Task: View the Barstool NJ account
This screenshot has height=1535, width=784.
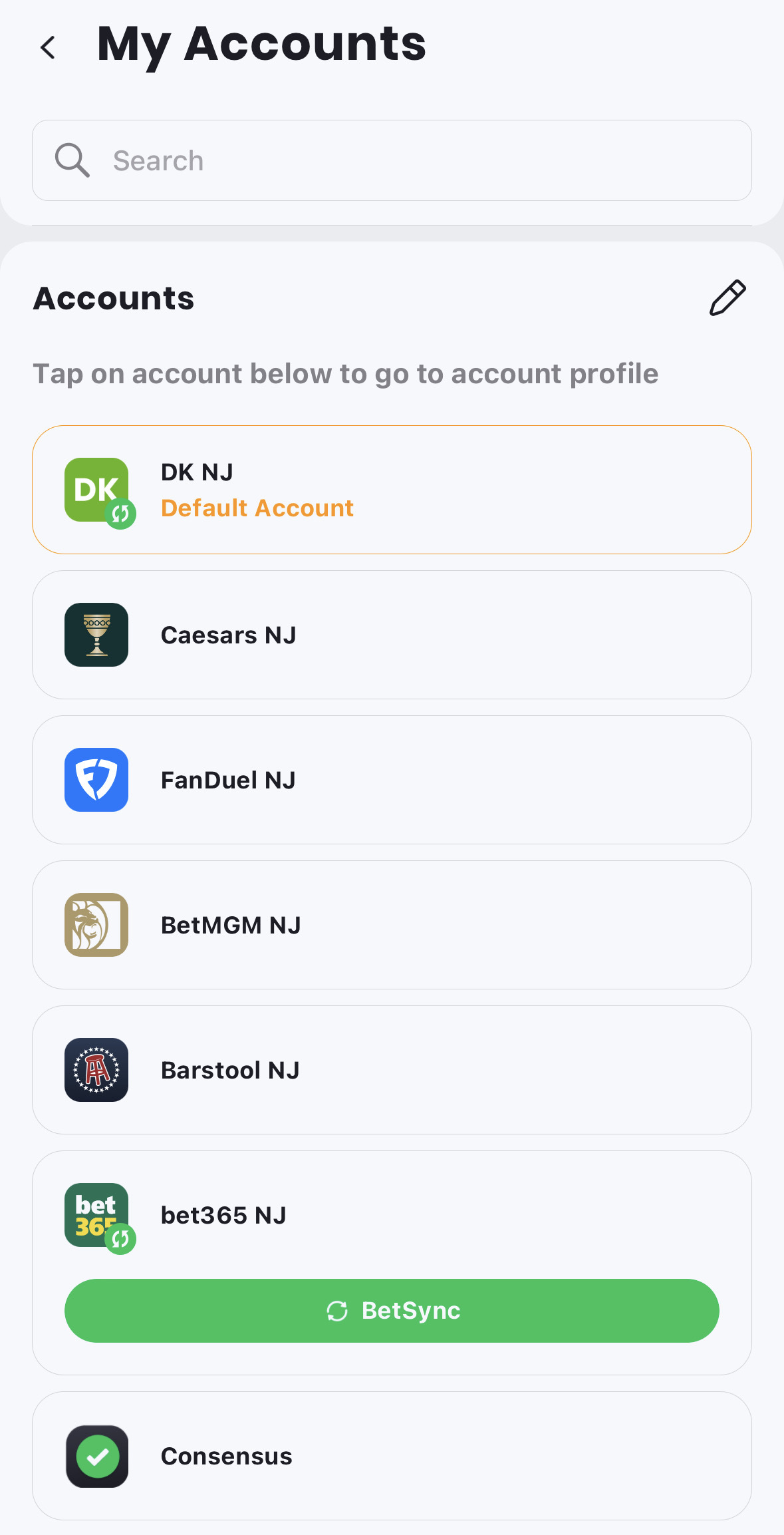Action: [x=392, y=1070]
